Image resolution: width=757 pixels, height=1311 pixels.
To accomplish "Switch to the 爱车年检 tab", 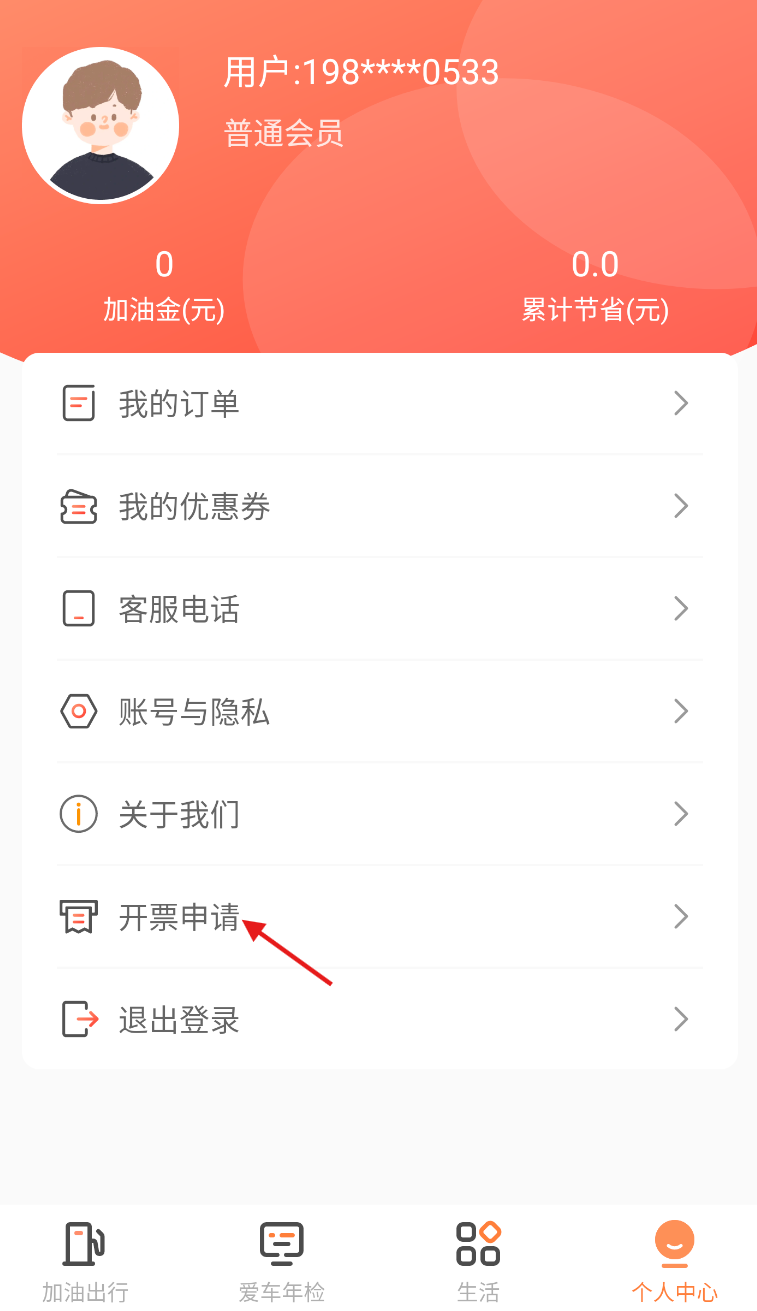I will [x=281, y=1258].
